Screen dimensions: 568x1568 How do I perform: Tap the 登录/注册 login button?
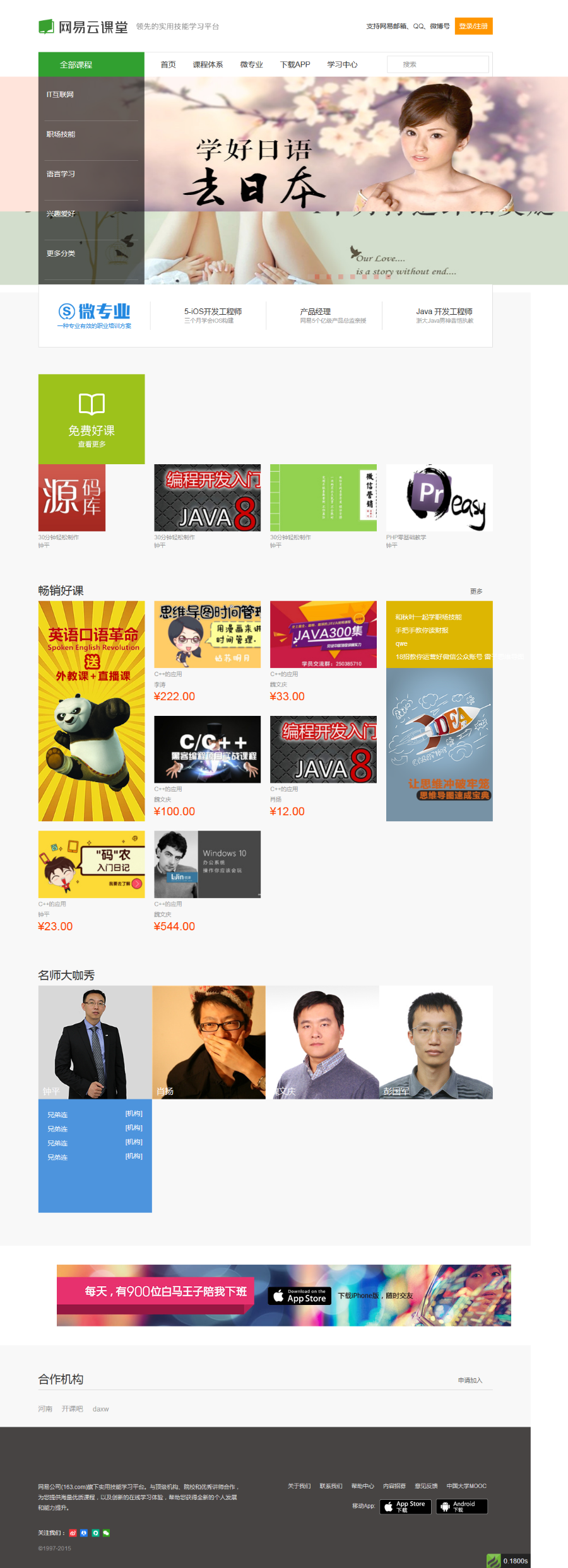[x=473, y=26]
